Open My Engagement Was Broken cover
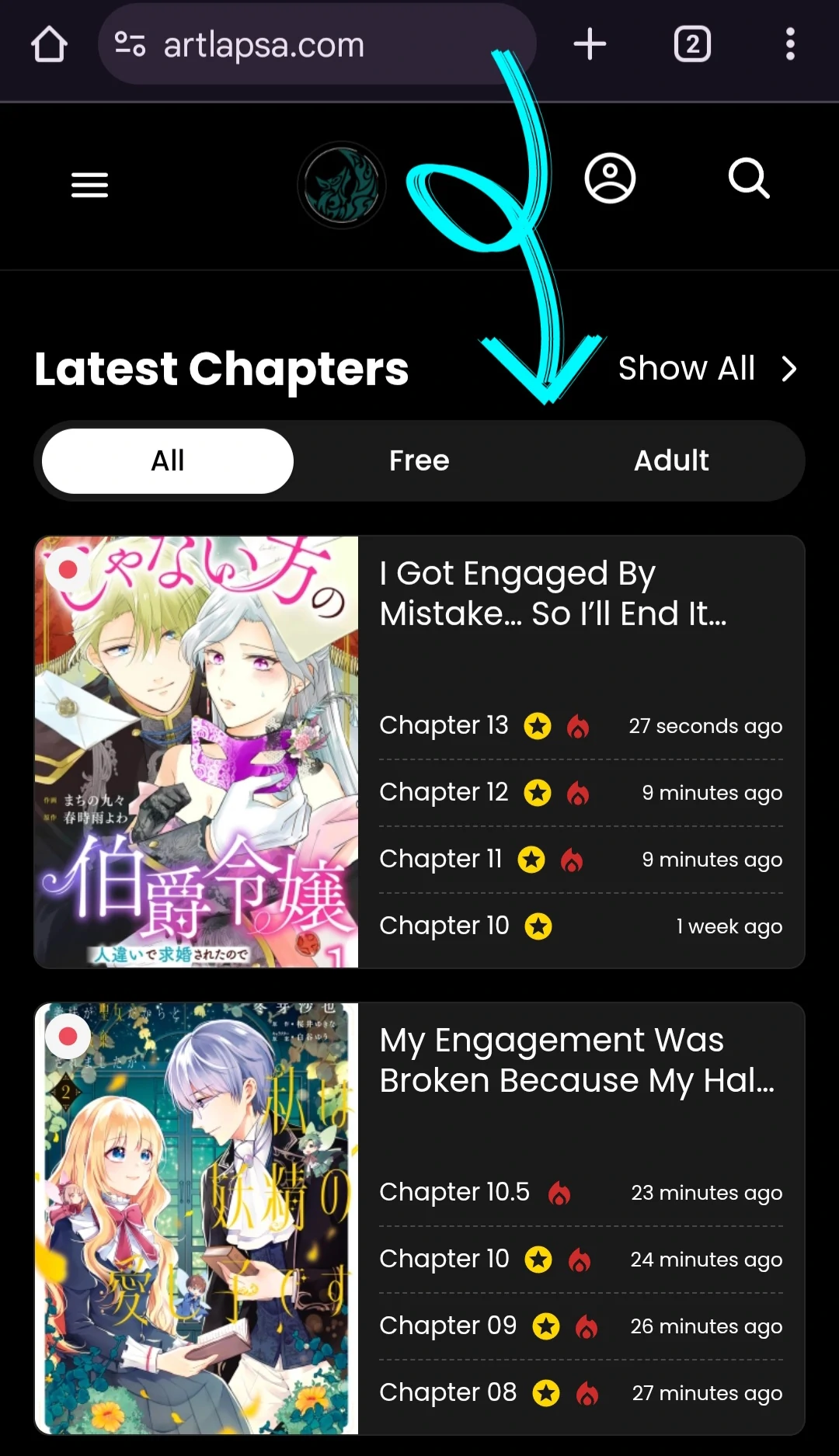Image resolution: width=839 pixels, height=1456 pixels. [197, 1218]
